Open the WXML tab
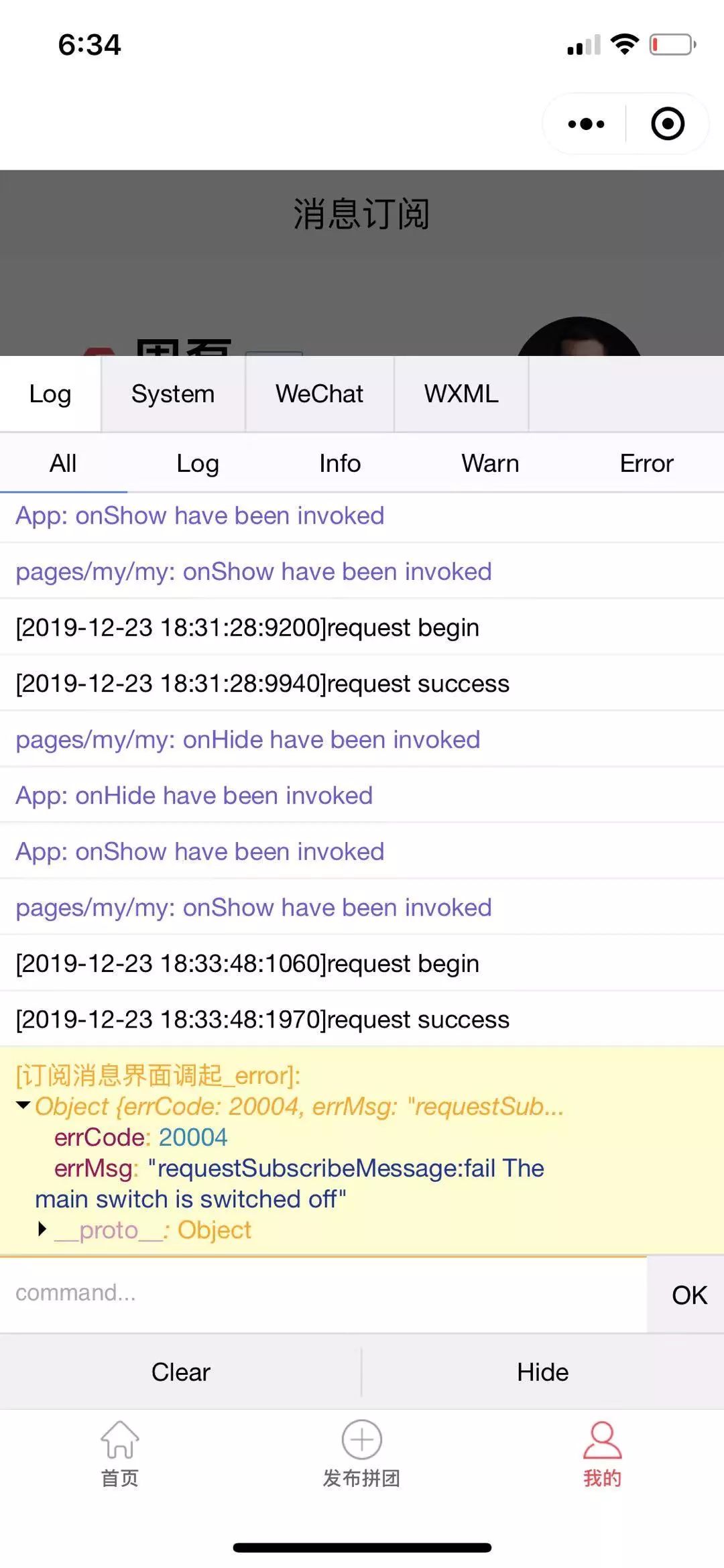Viewport: 724px width, 1568px height. (x=461, y=394)
